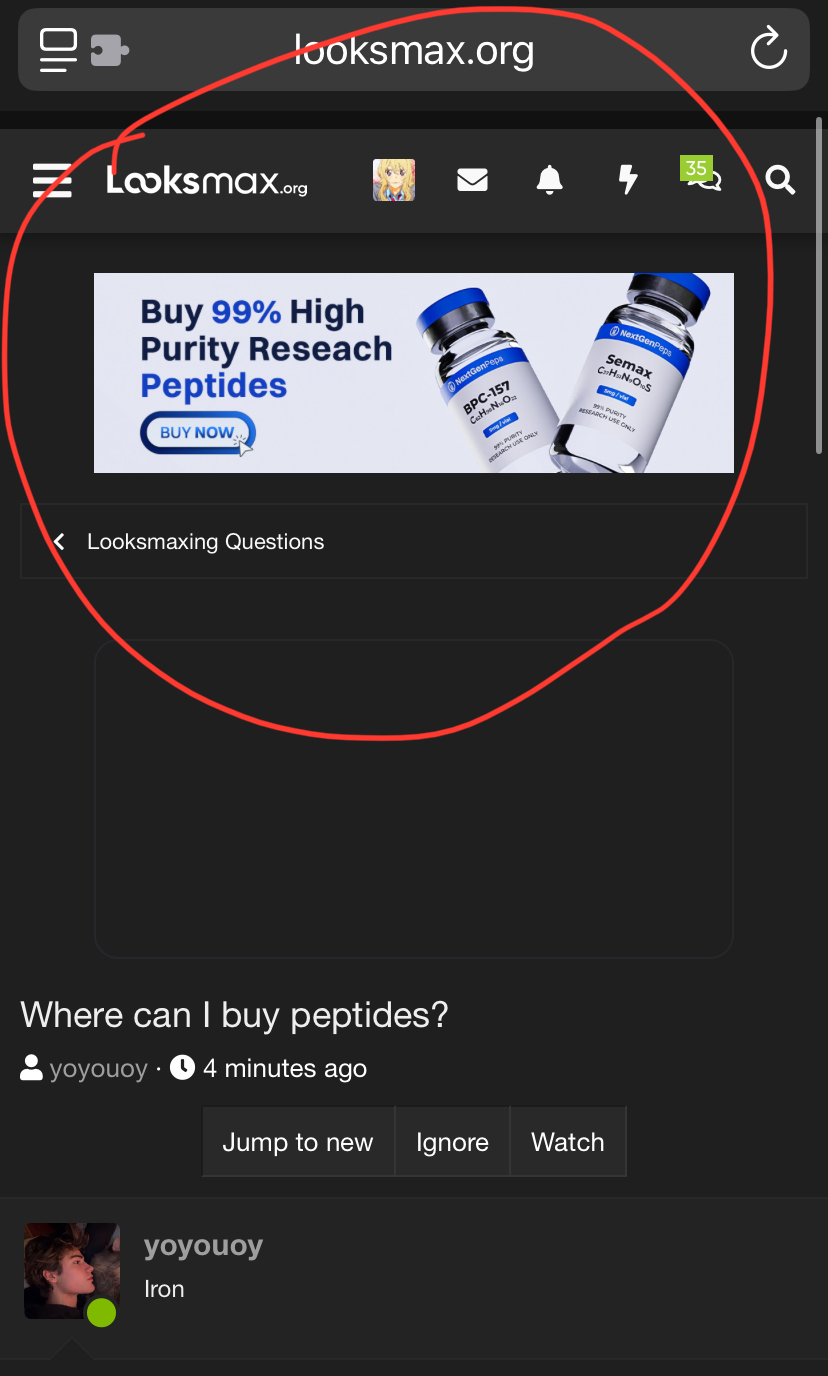Edit the looksmax.org address bar
828x1376 pixels.
click(414, 50)
